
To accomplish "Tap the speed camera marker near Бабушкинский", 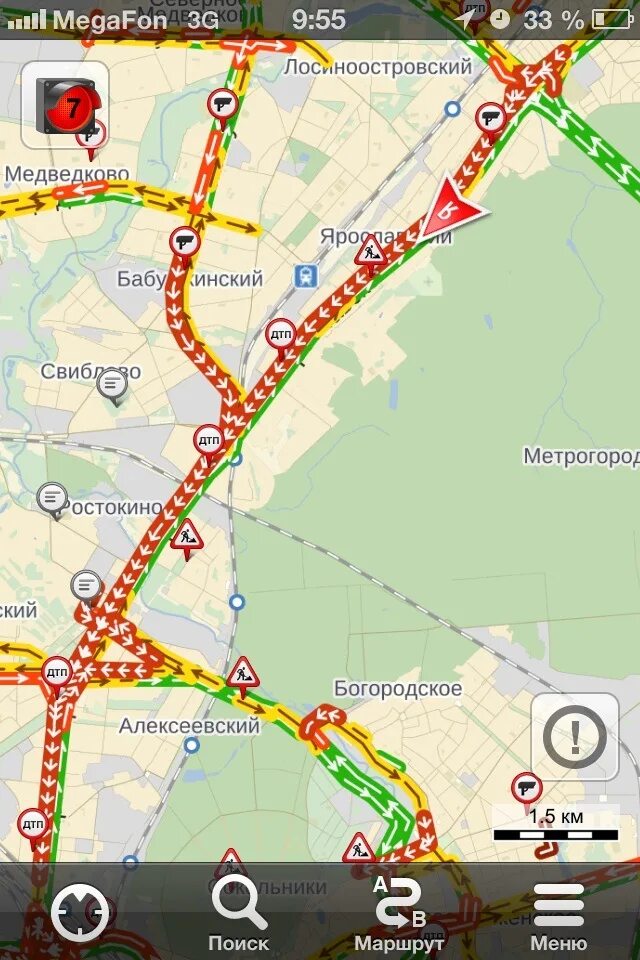I will 184,241.
